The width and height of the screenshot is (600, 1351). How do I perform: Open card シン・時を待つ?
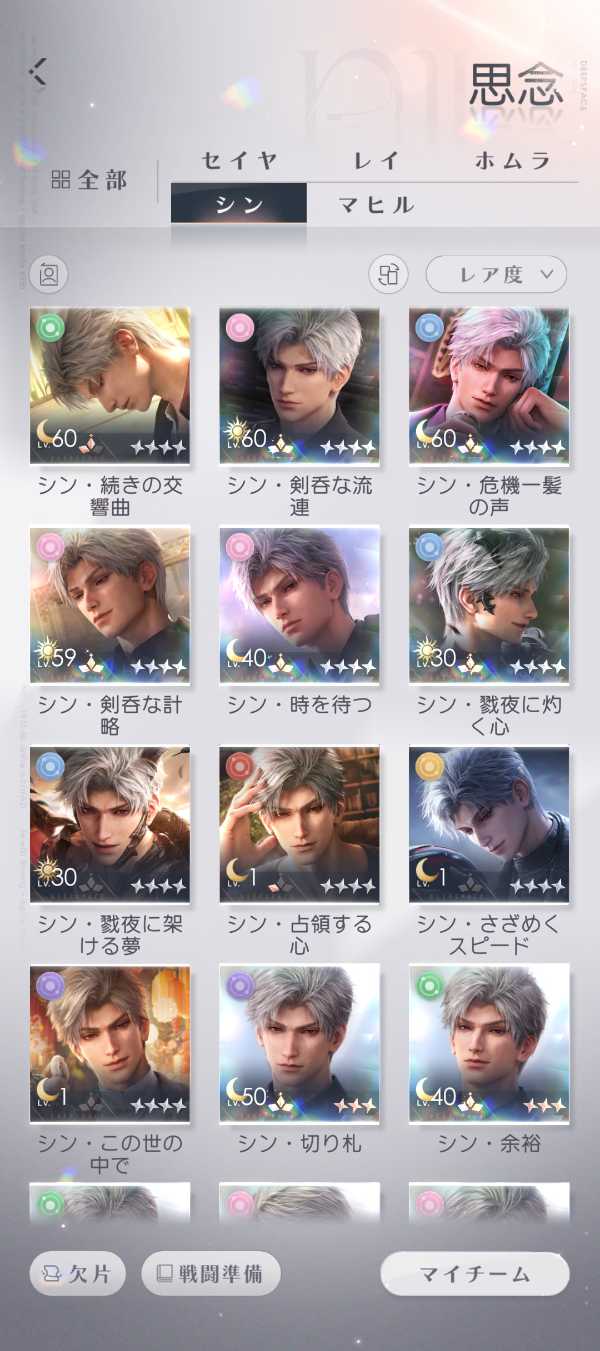pos(299,605)
